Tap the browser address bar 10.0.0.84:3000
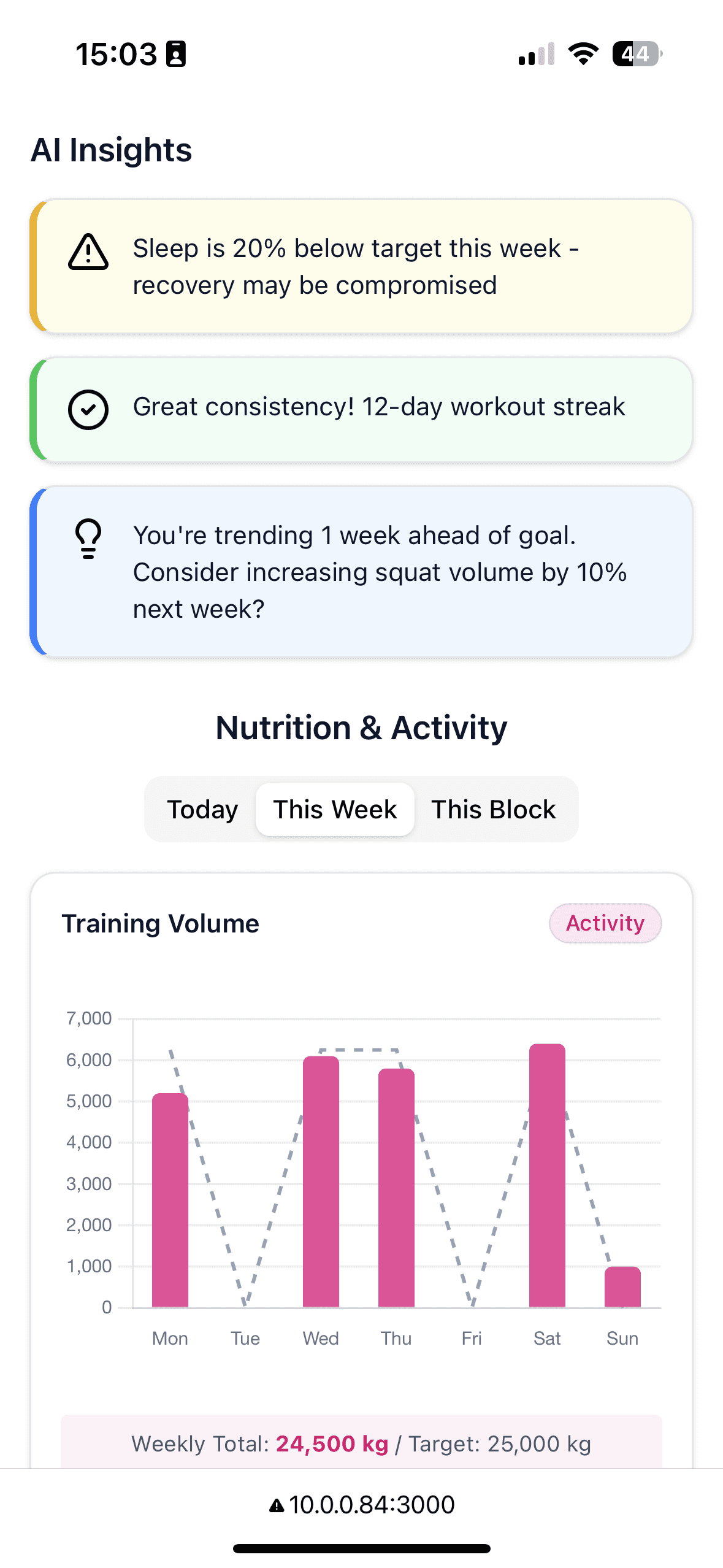The image size is (723, 1568). (x=362, y=1504)
